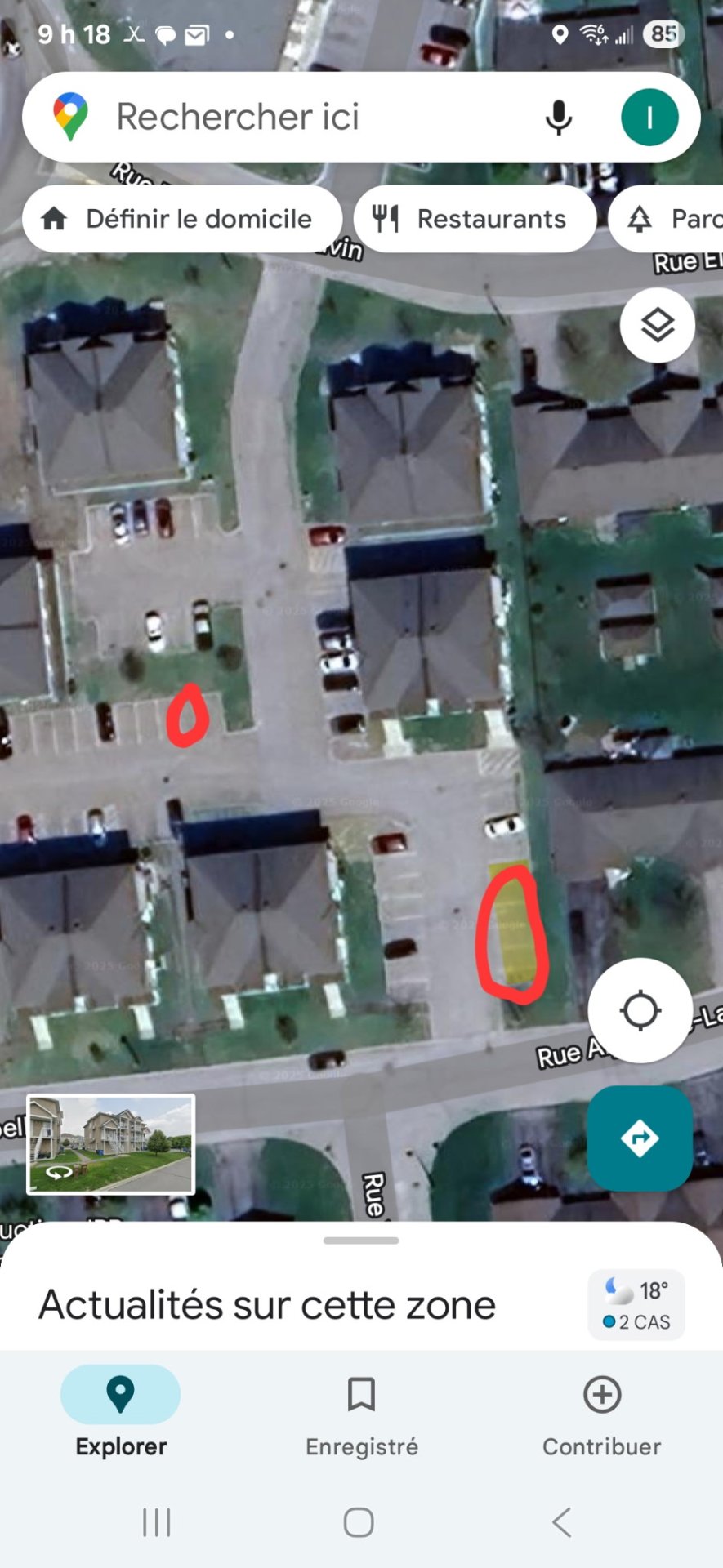The image size is (723, 1568).
Task: Start voice search with the microphone
Action: 558,118
